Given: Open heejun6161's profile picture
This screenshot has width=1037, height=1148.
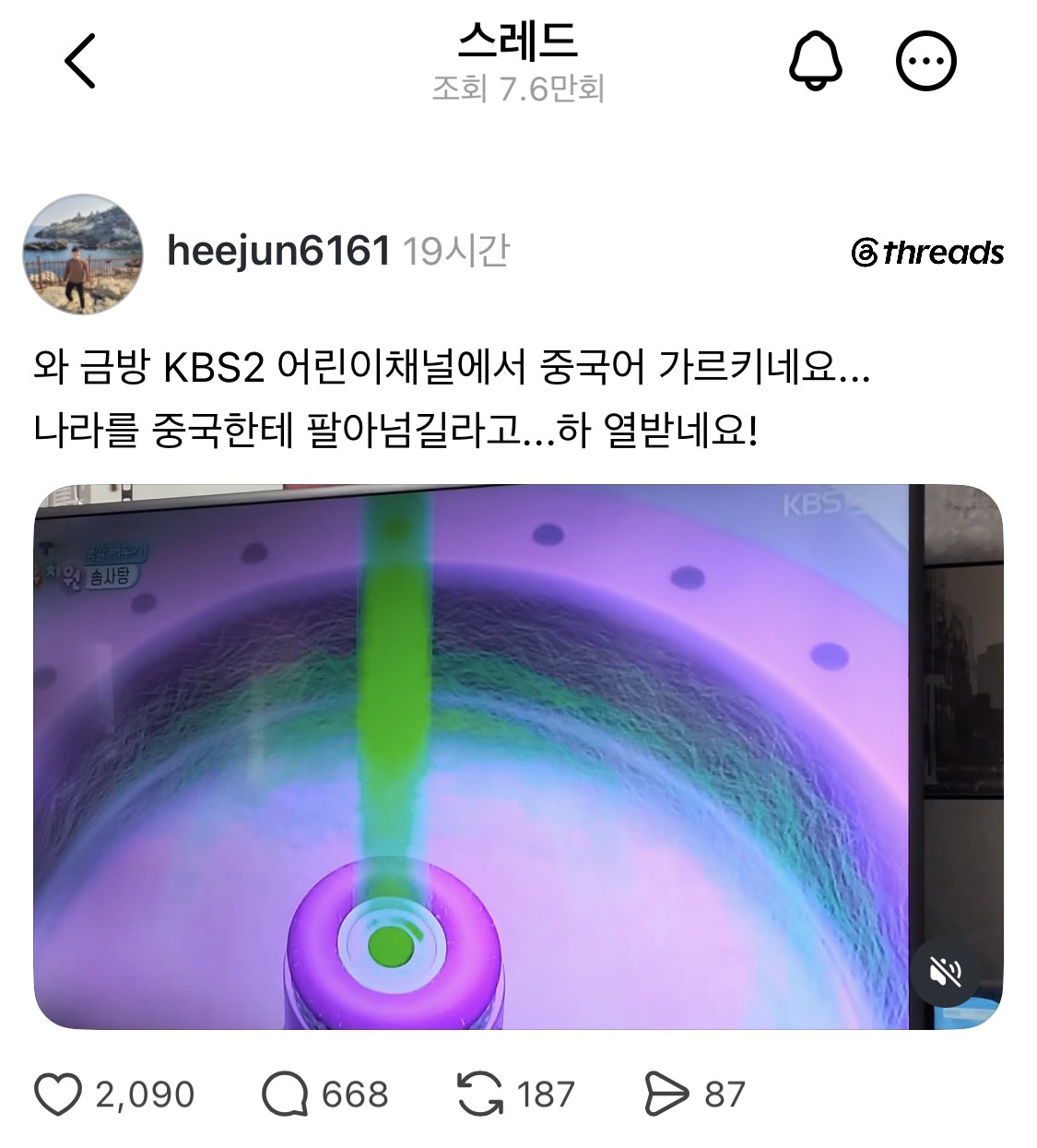Looking at the screenshot, I should pos(83,254).
